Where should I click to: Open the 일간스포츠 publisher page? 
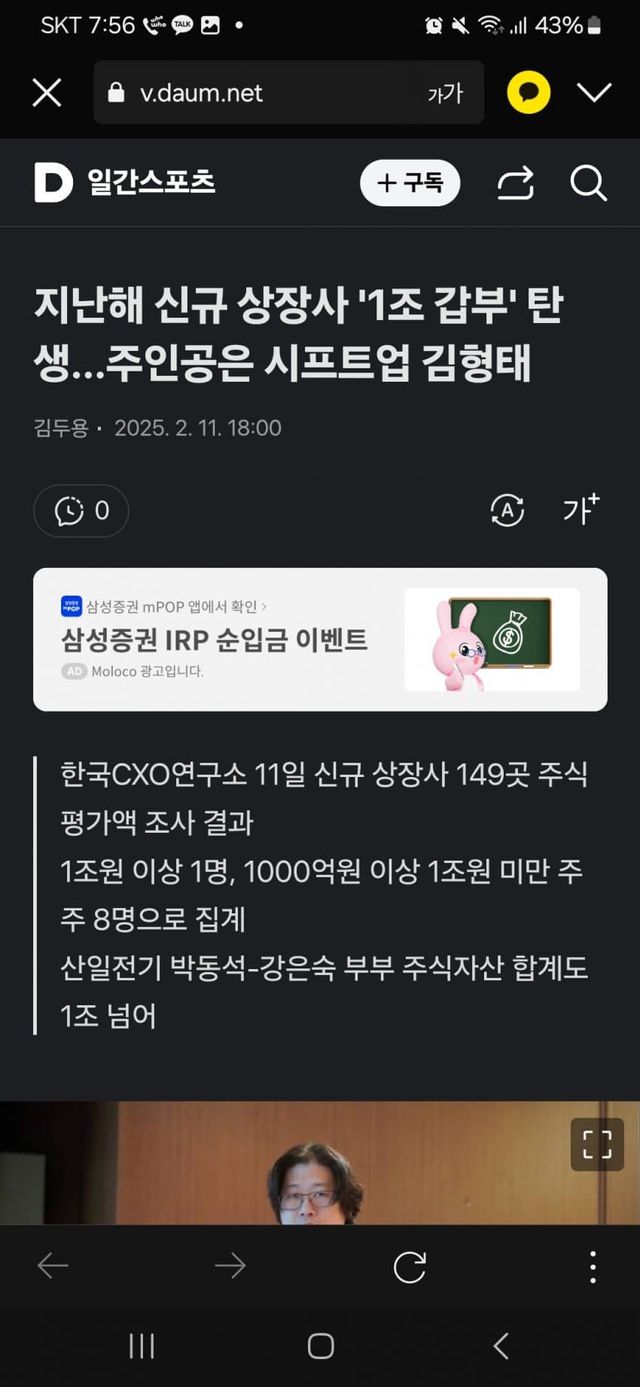coord(151,182)
